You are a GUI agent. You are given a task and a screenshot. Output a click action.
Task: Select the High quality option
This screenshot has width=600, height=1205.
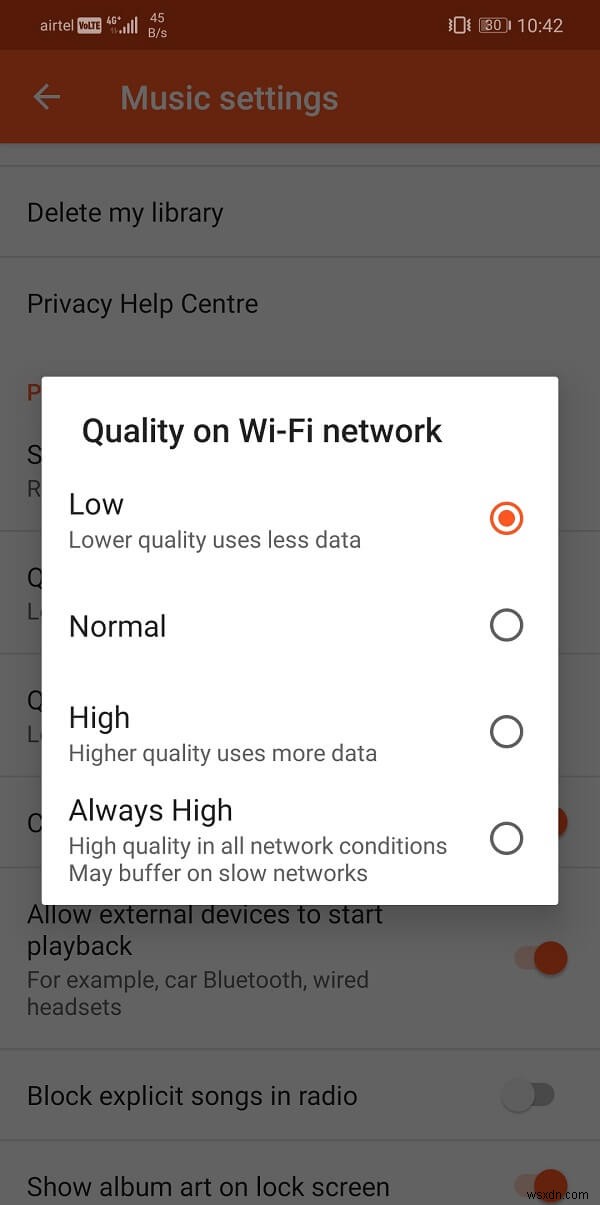(506, 732)
